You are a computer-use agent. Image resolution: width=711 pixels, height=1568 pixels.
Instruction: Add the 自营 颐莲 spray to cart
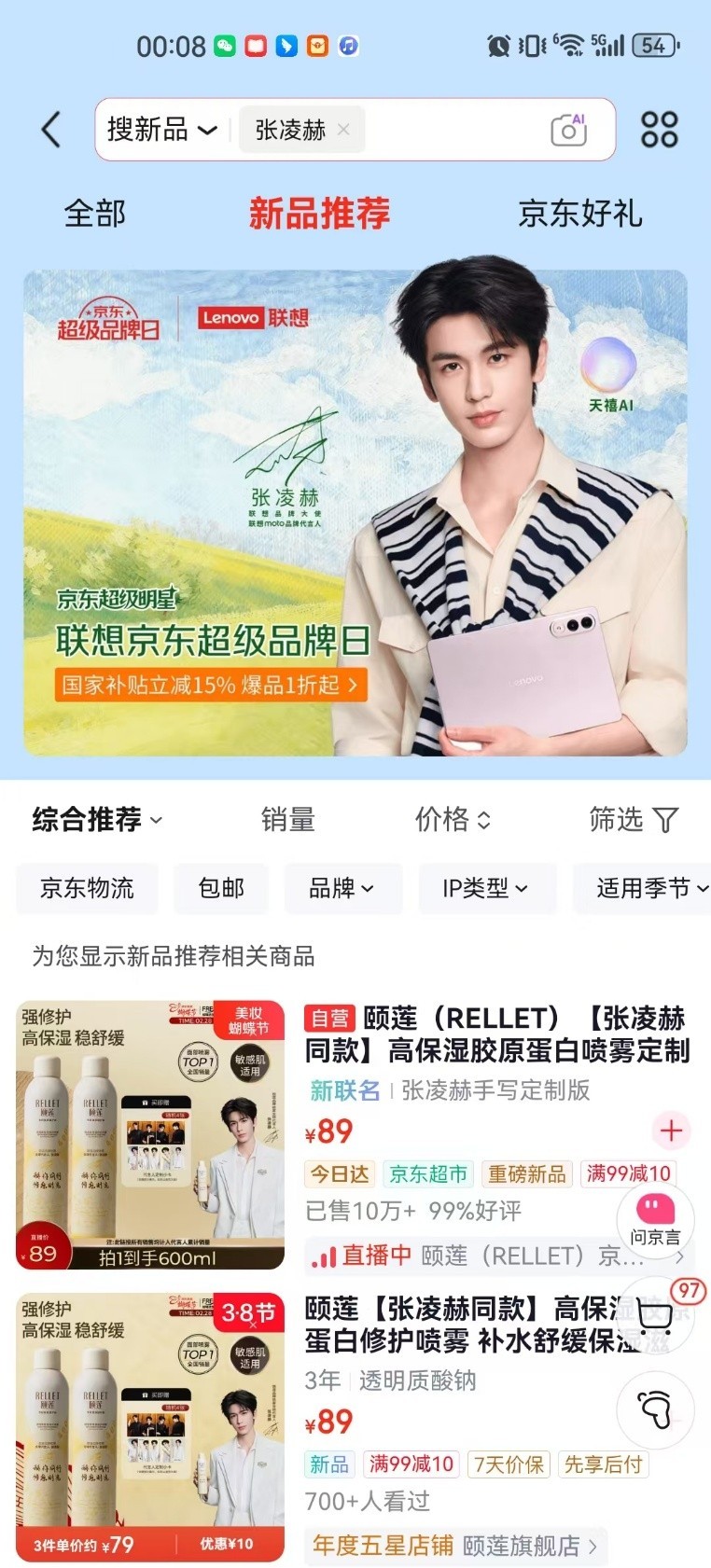tap(671, 1131)
